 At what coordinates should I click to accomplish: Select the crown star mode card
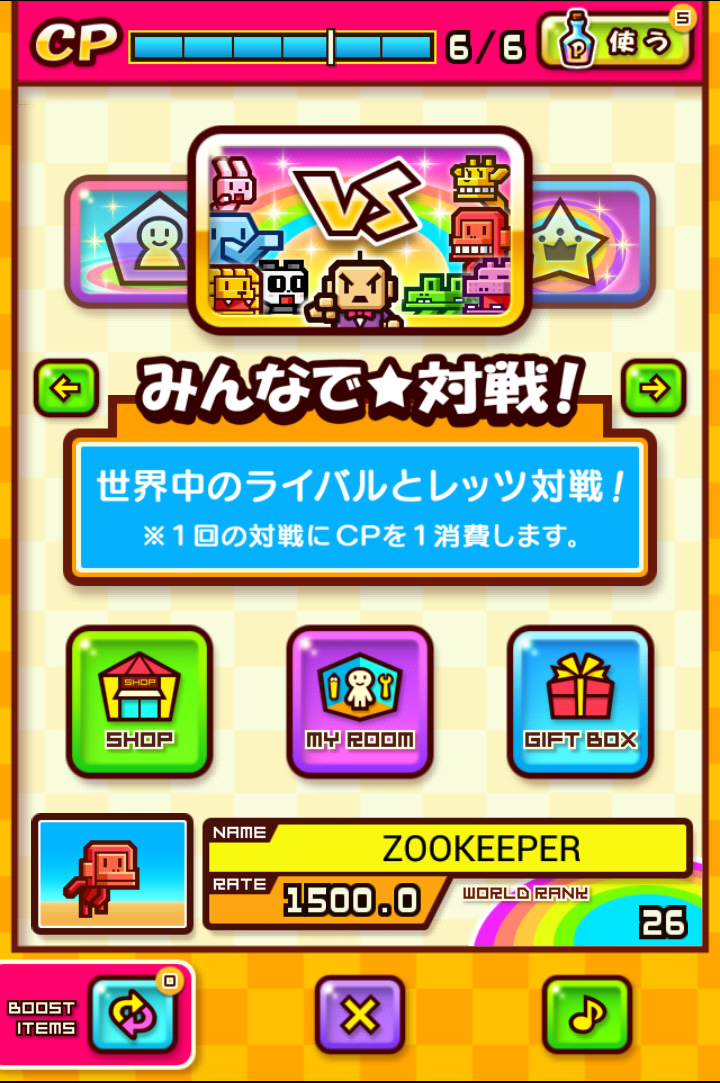pyautogui.click(x=593, y=242)
